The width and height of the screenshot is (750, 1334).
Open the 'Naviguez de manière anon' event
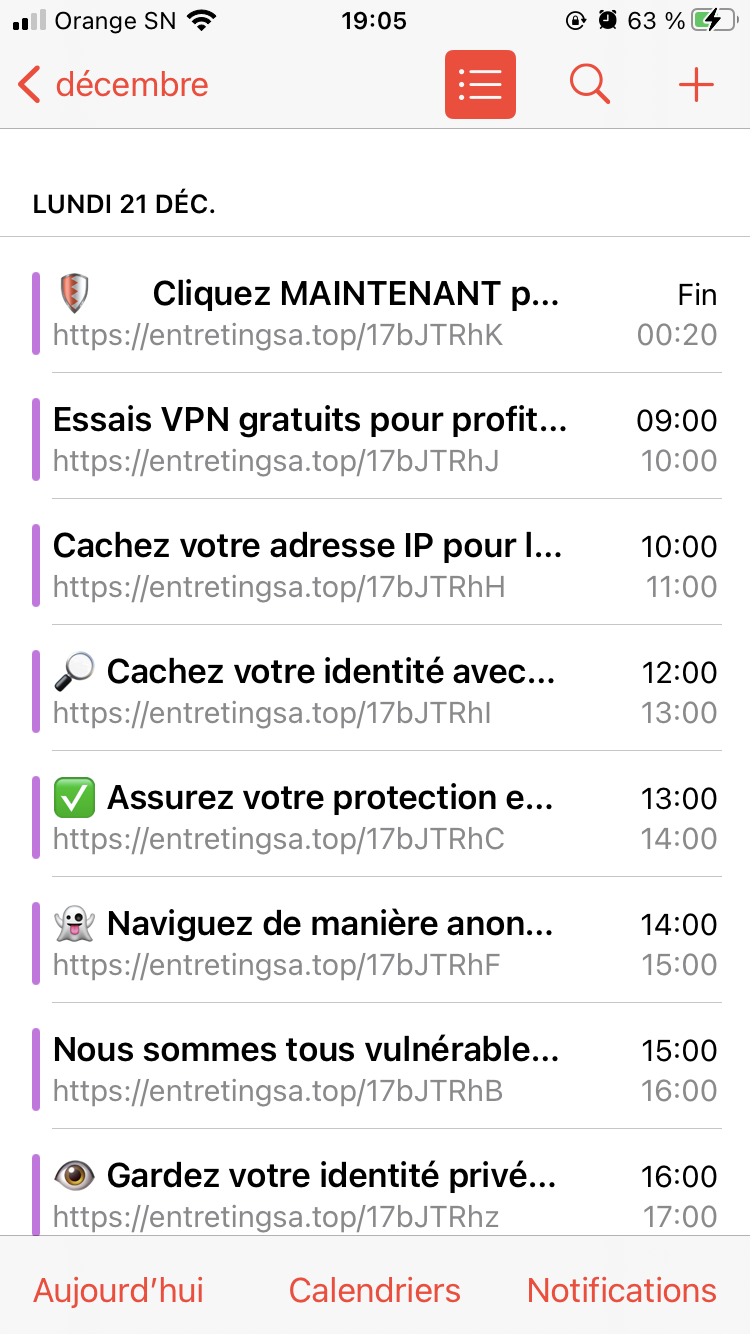(x=376, y=943)
